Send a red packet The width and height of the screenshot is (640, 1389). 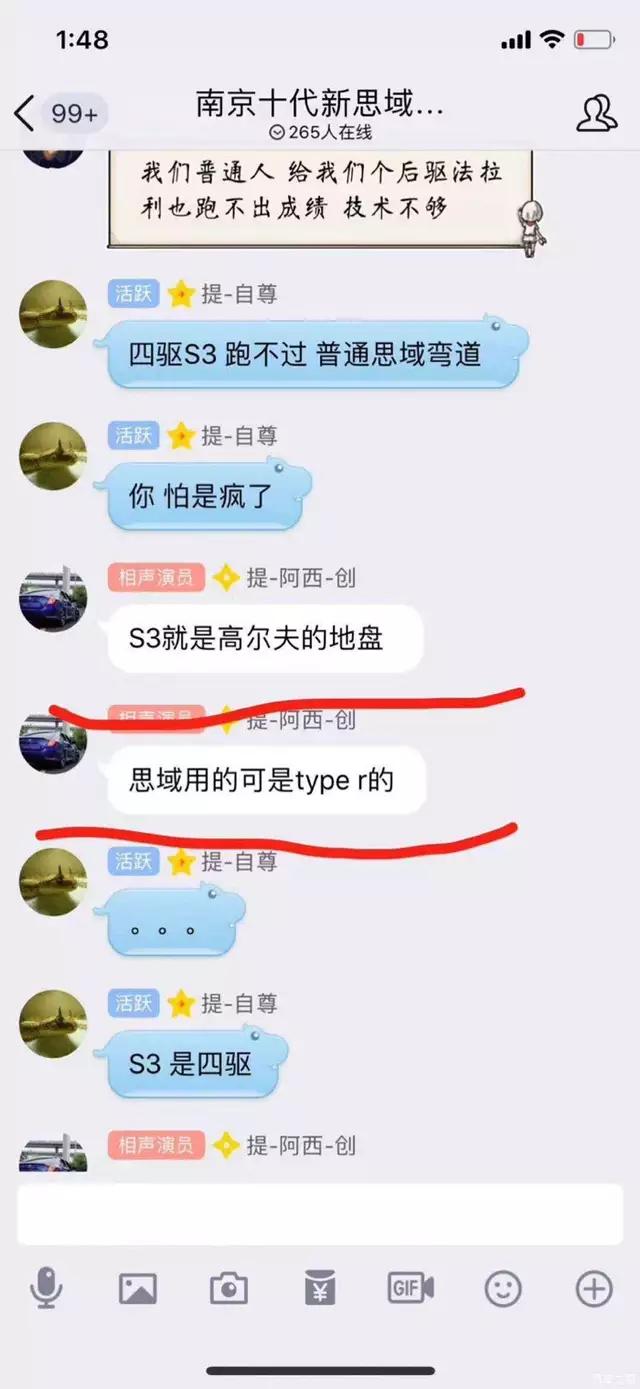coord(320,1289)
